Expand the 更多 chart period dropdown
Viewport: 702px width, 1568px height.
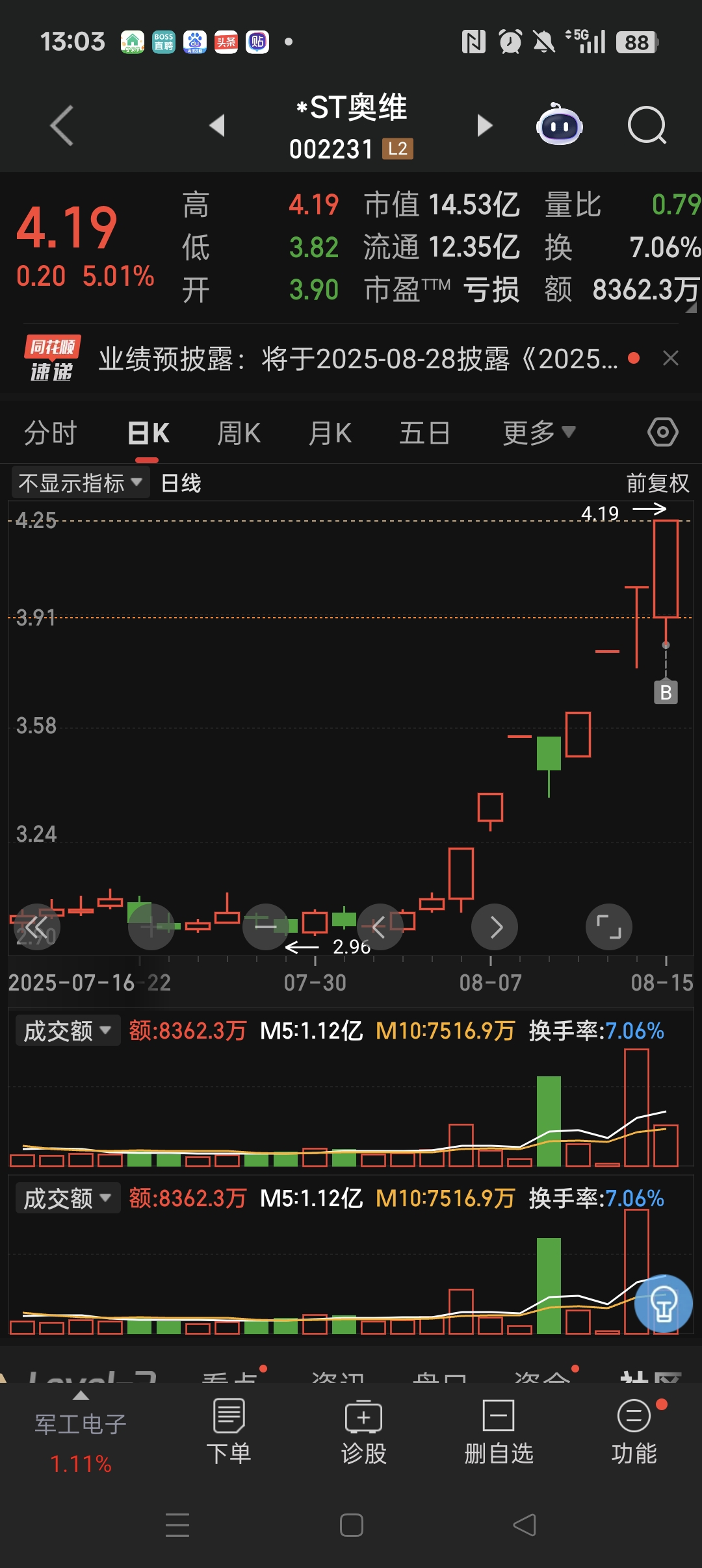[538, 433]
